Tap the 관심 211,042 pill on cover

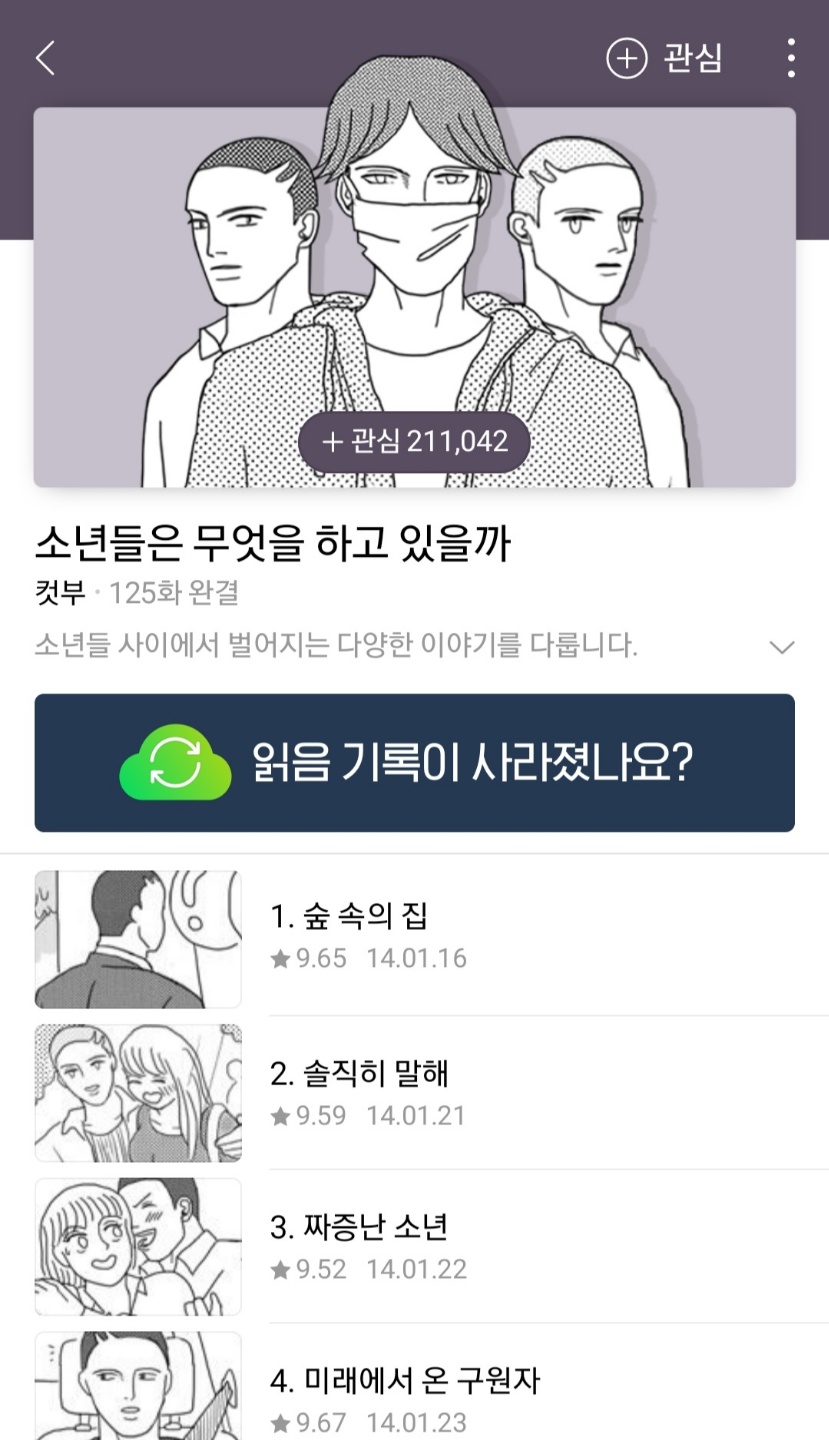[x=414, y=442]
